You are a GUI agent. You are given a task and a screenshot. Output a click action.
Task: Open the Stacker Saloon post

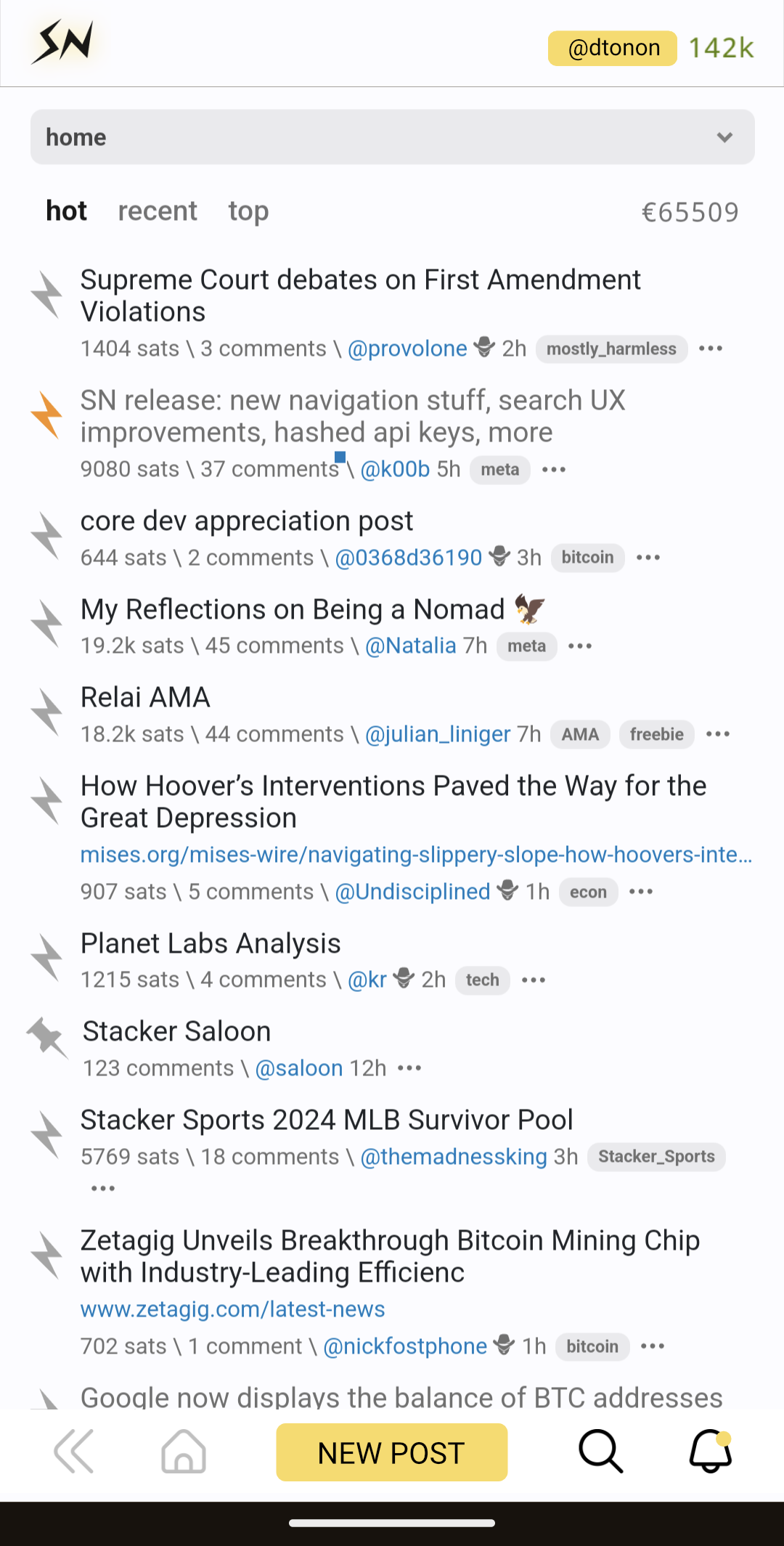tap(176, 1031)
